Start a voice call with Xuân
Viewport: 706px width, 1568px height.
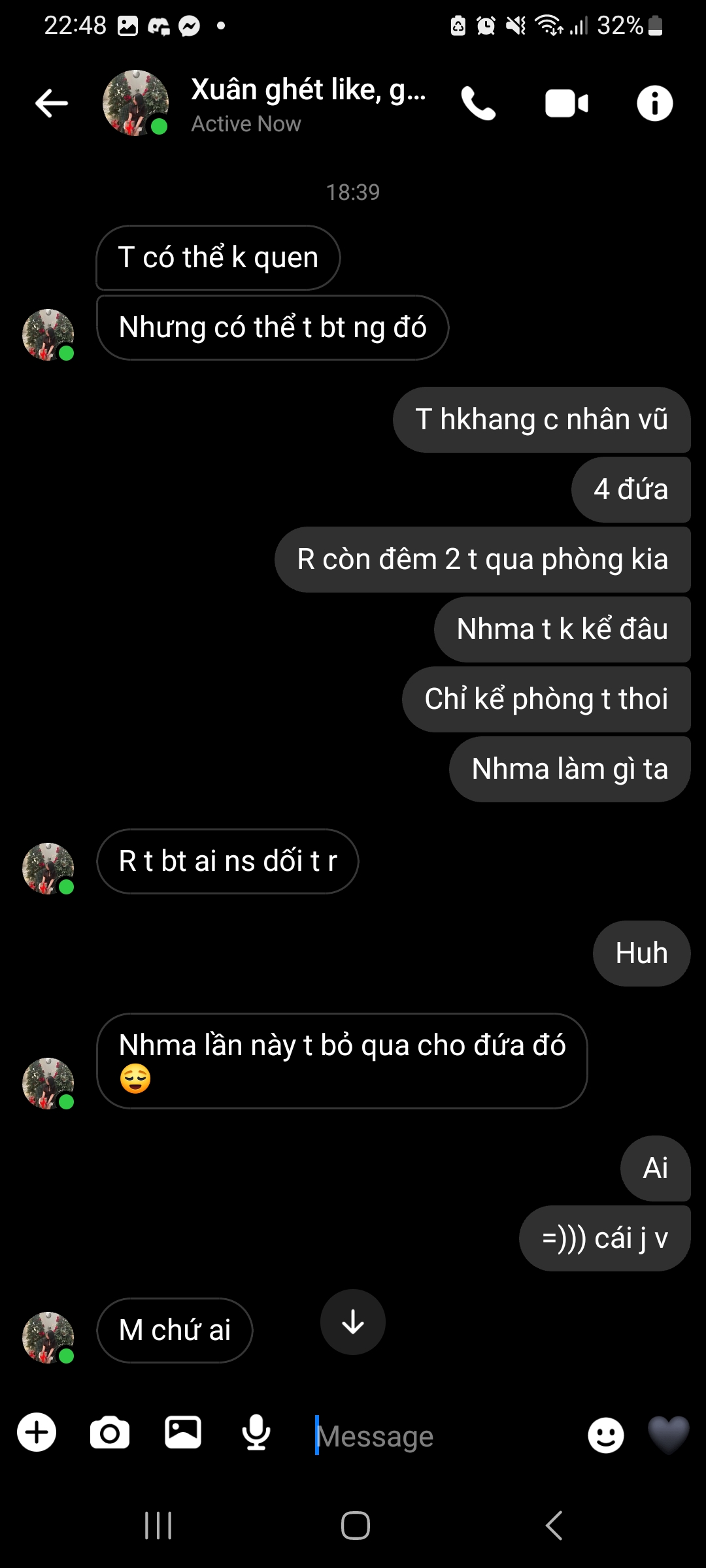click(479, 103)
